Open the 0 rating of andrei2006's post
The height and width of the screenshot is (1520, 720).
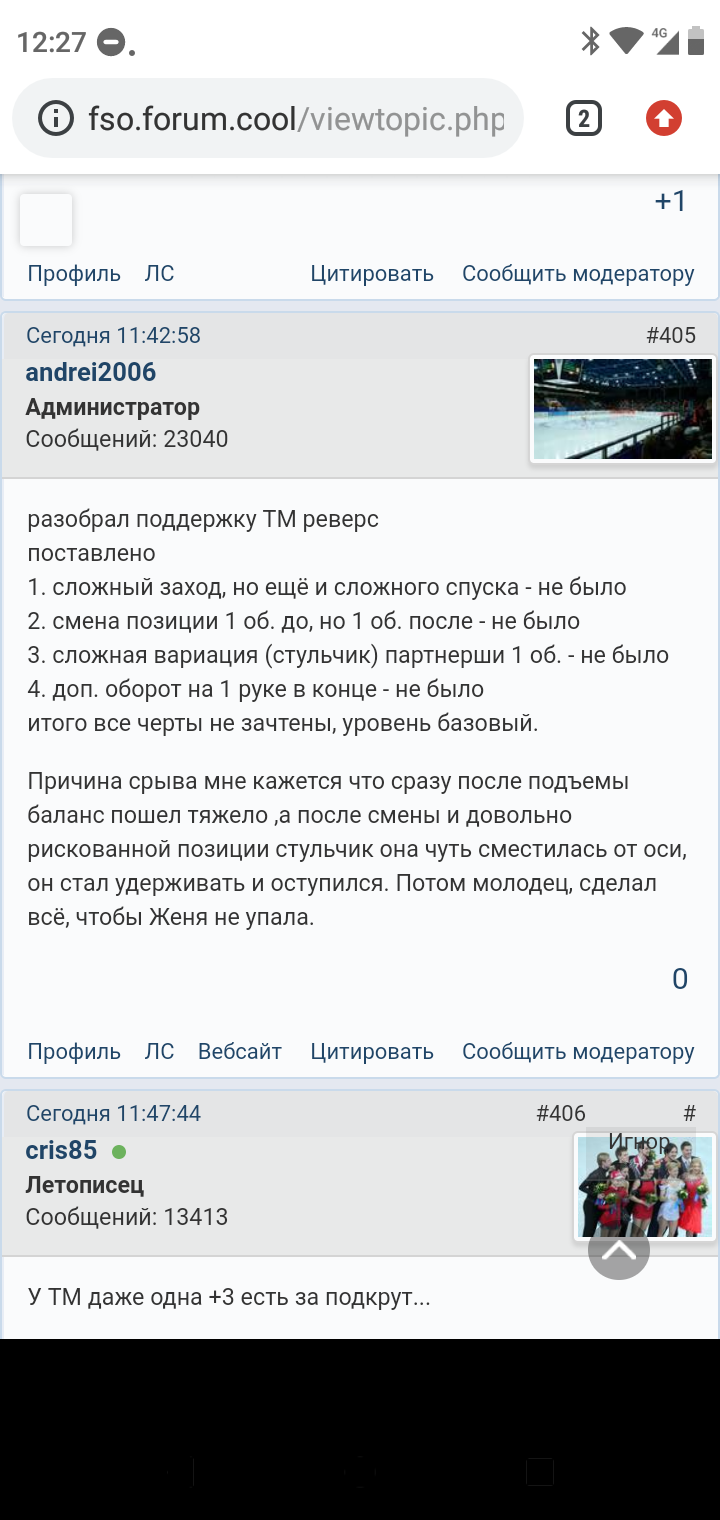pos(680,979)
